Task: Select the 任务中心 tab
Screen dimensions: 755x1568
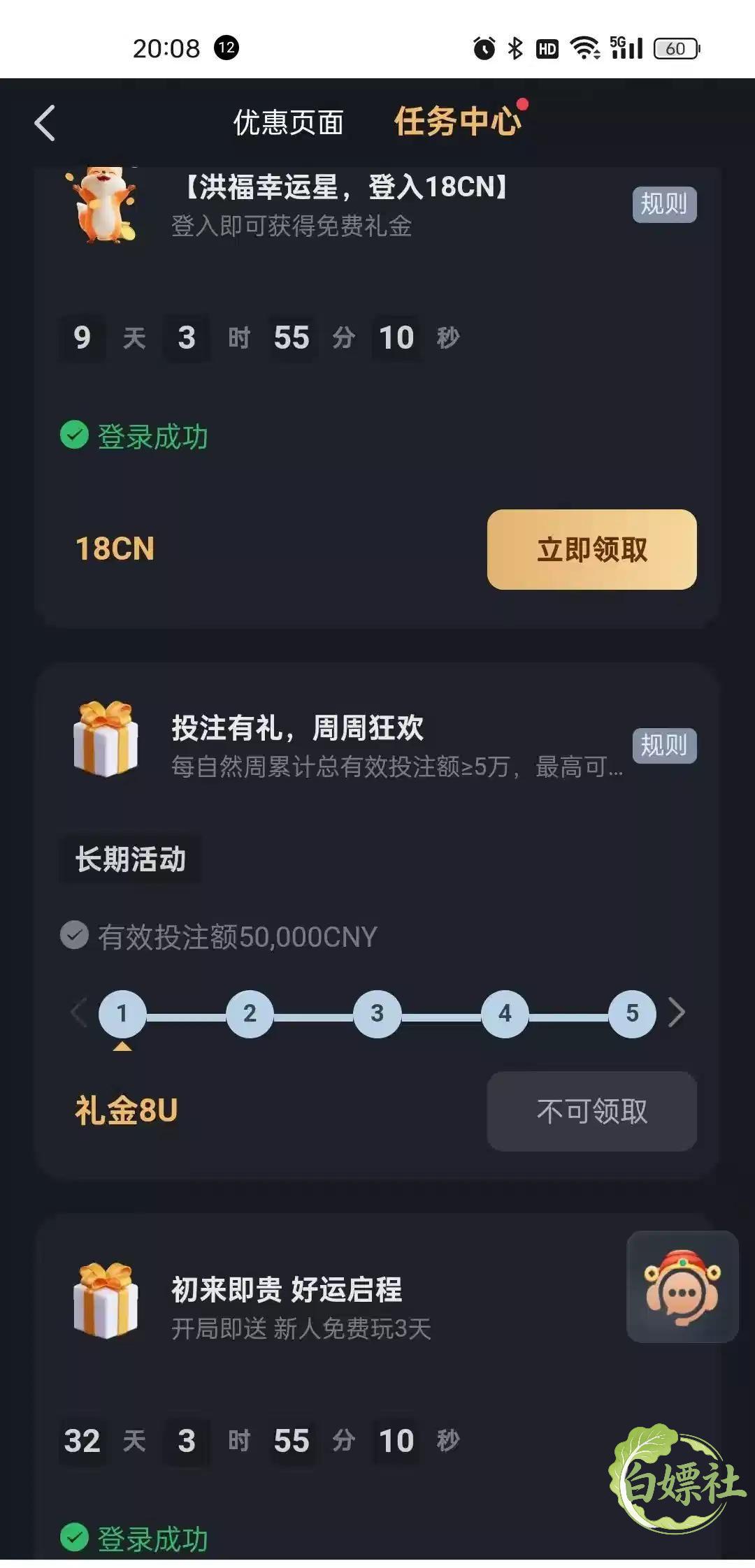Action: click(x=458, y=122)
